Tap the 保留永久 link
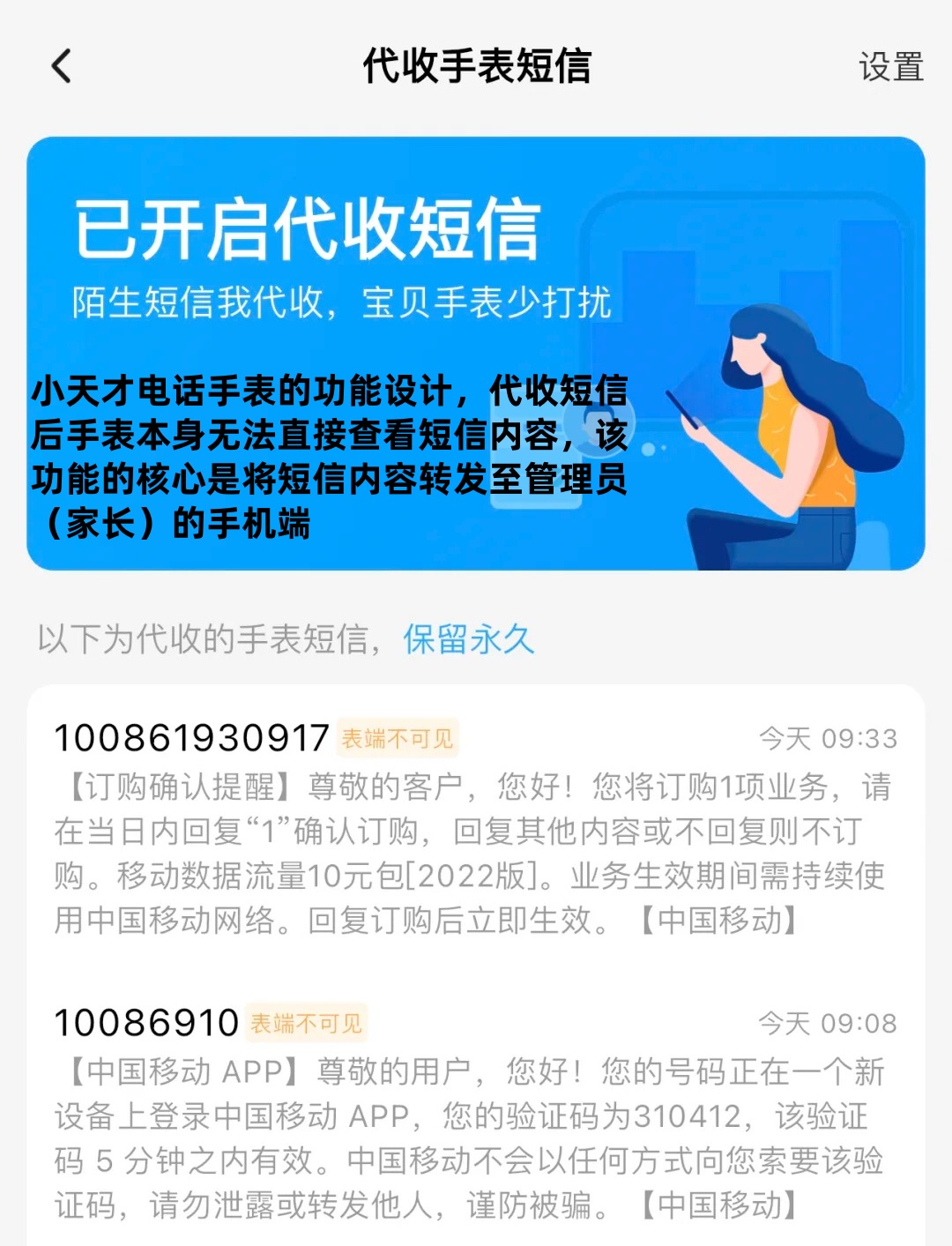The width and height of the screenshot is (952, 1246). 468,639
